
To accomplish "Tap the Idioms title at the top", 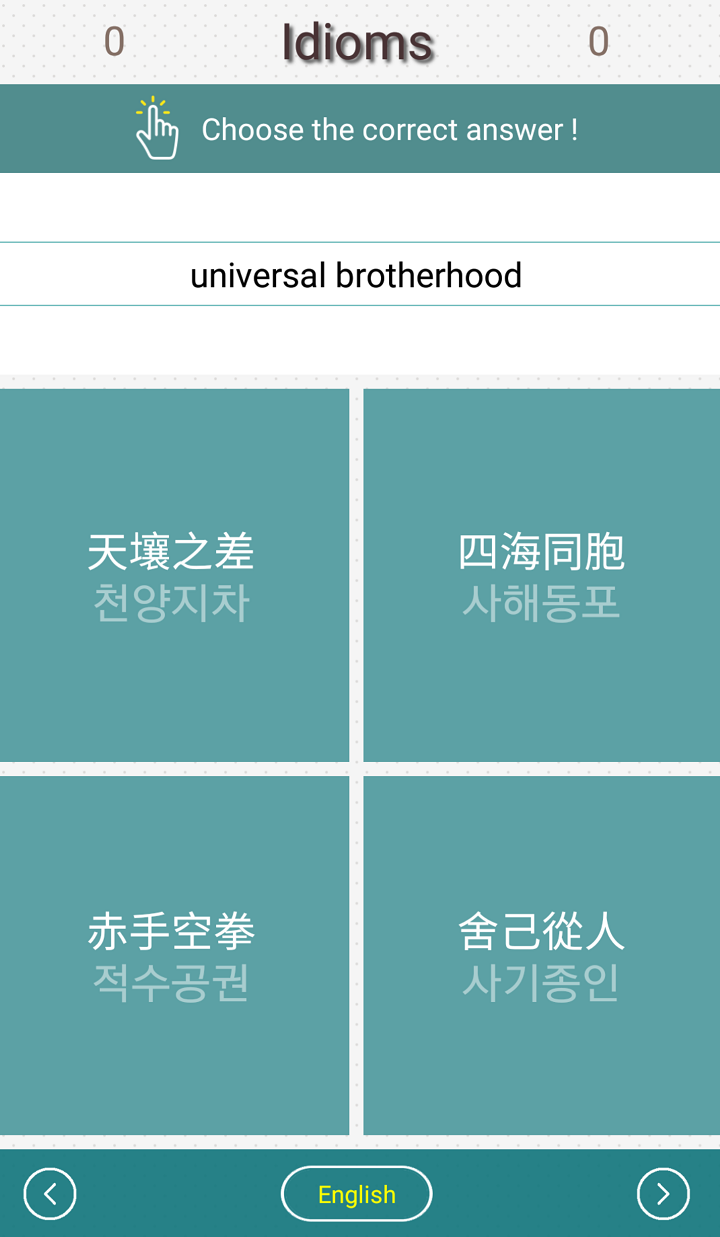I will [x=358, y=41].
